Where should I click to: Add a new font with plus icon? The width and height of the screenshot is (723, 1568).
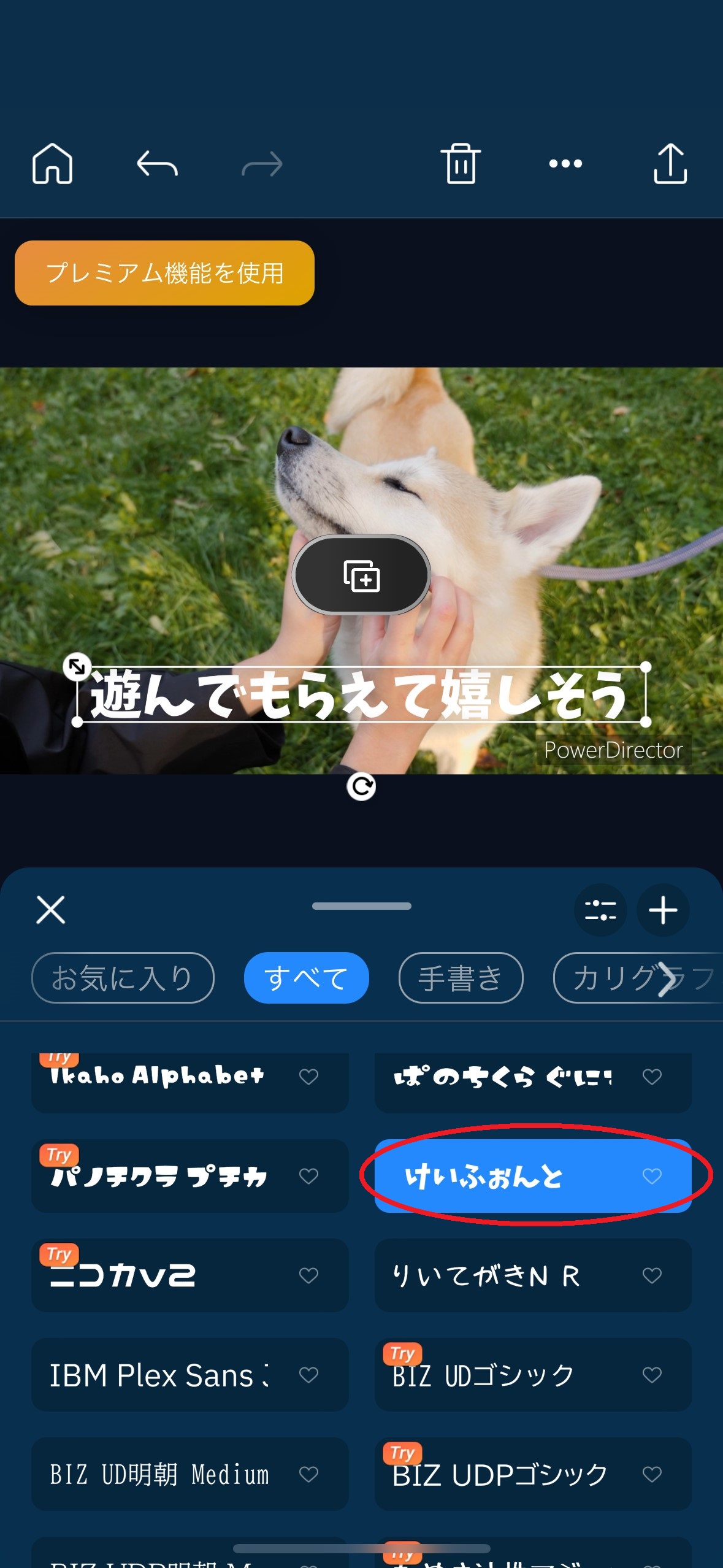663,910
